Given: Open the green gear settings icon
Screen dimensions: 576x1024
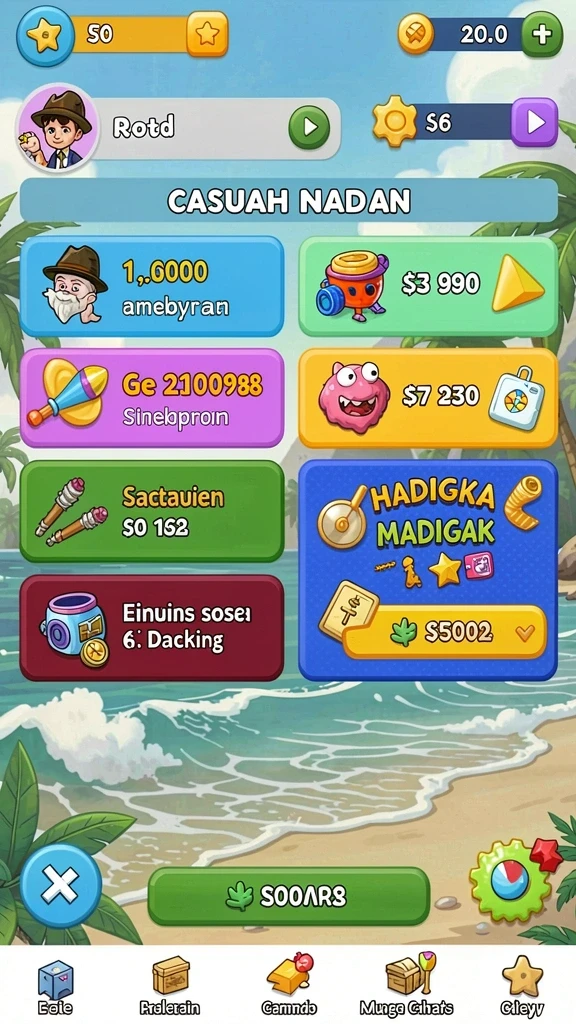Looking at the screenshot, I should [511, 880].
